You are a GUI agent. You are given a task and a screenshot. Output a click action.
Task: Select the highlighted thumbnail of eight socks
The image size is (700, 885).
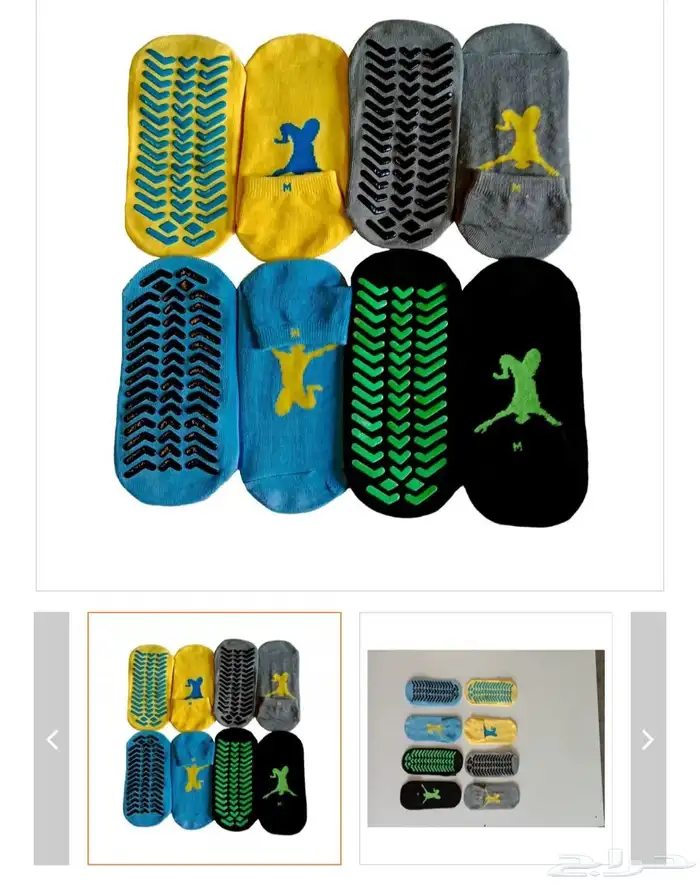[x=214, y=738]
